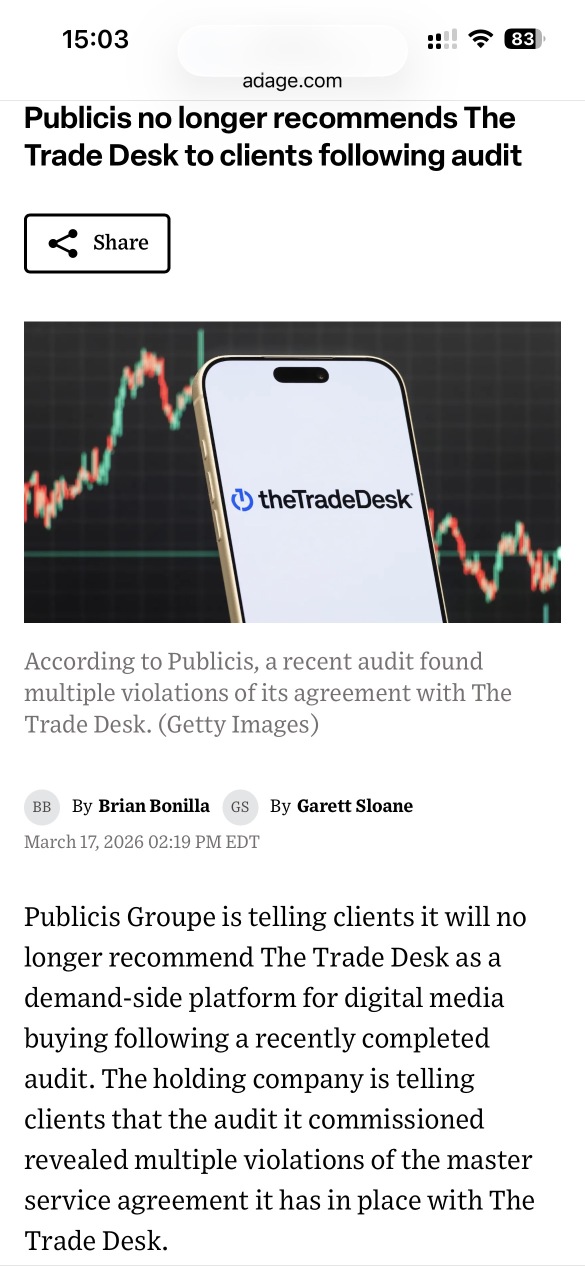Open author Garett Sloane's profile
This screenshot has width=585, height=1266.
[355, 806]
